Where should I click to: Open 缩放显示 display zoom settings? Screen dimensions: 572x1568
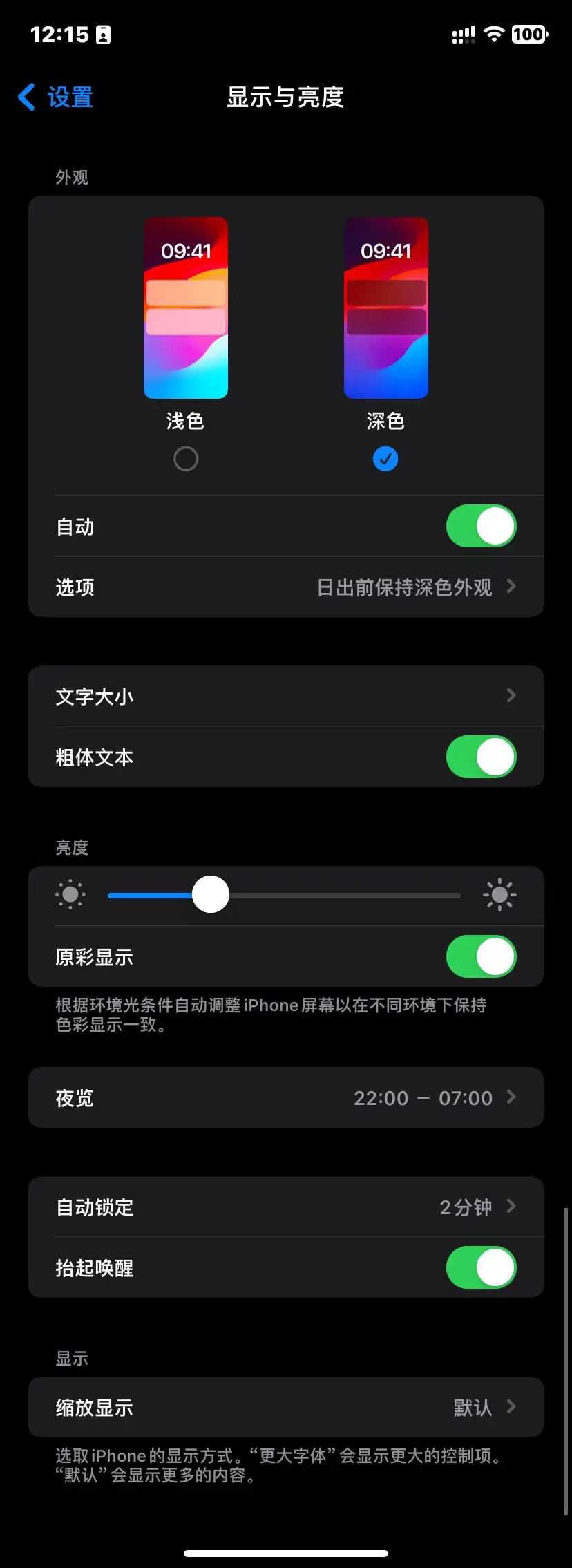click(x=285, y=1408)
